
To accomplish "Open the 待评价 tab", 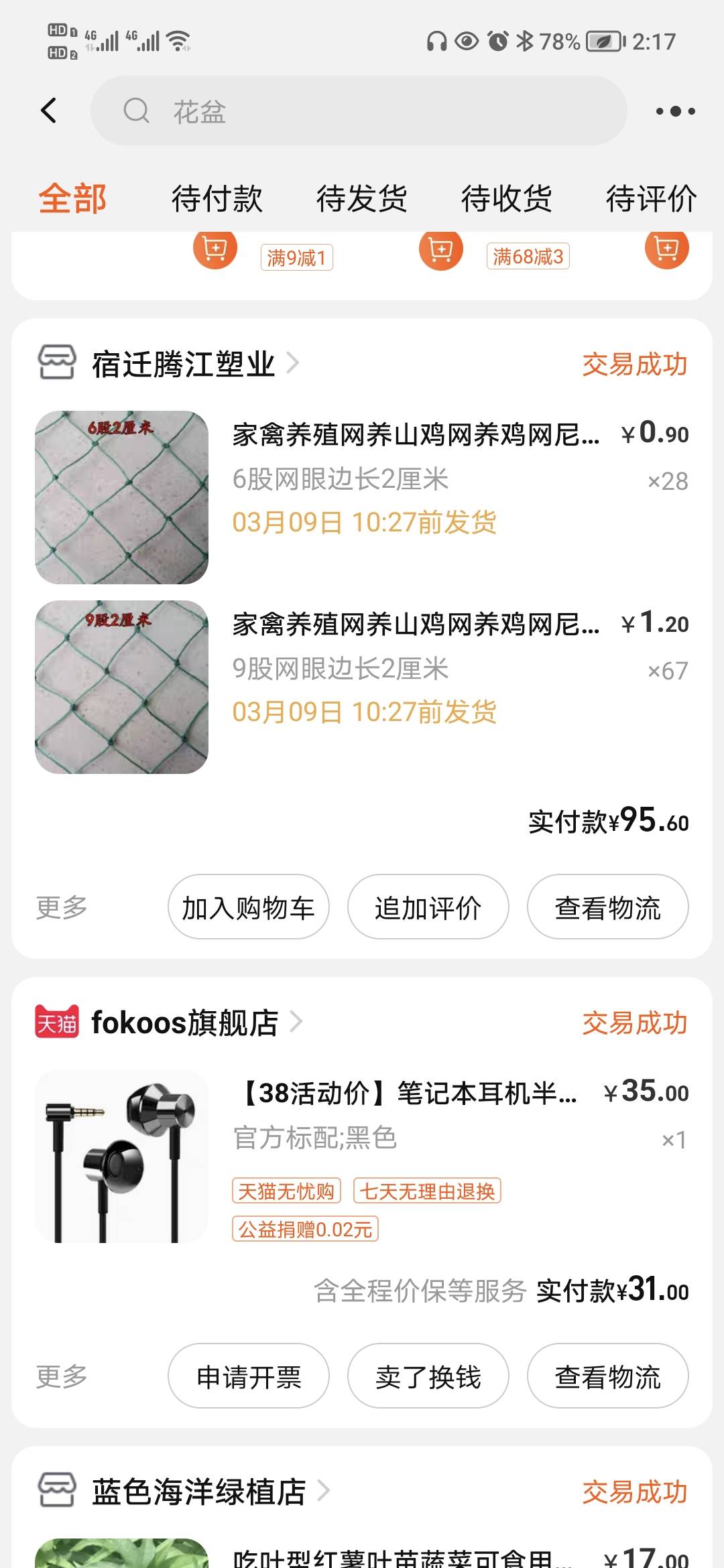I will tap(650, 199).
